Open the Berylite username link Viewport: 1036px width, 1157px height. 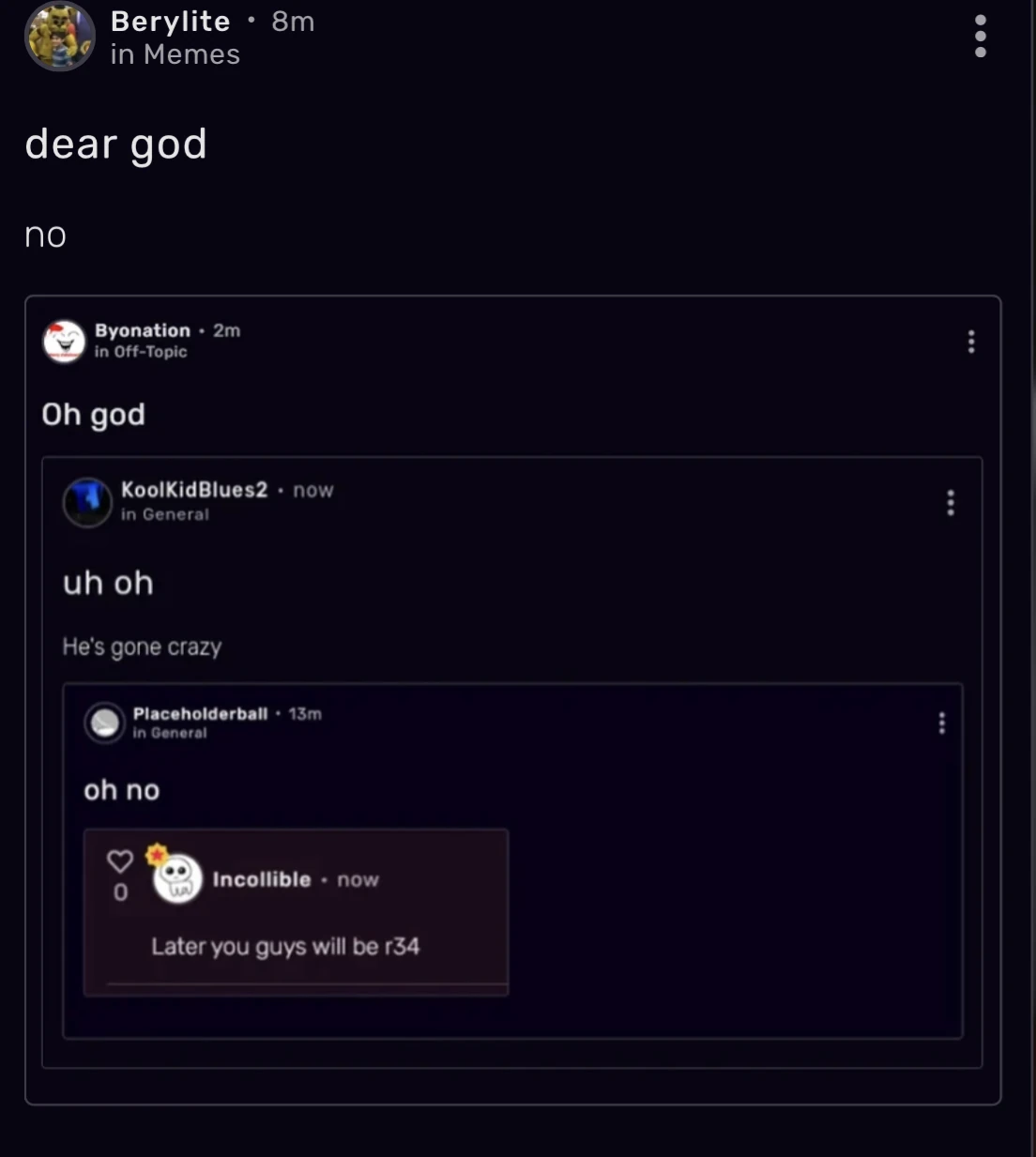coord(170,22)
